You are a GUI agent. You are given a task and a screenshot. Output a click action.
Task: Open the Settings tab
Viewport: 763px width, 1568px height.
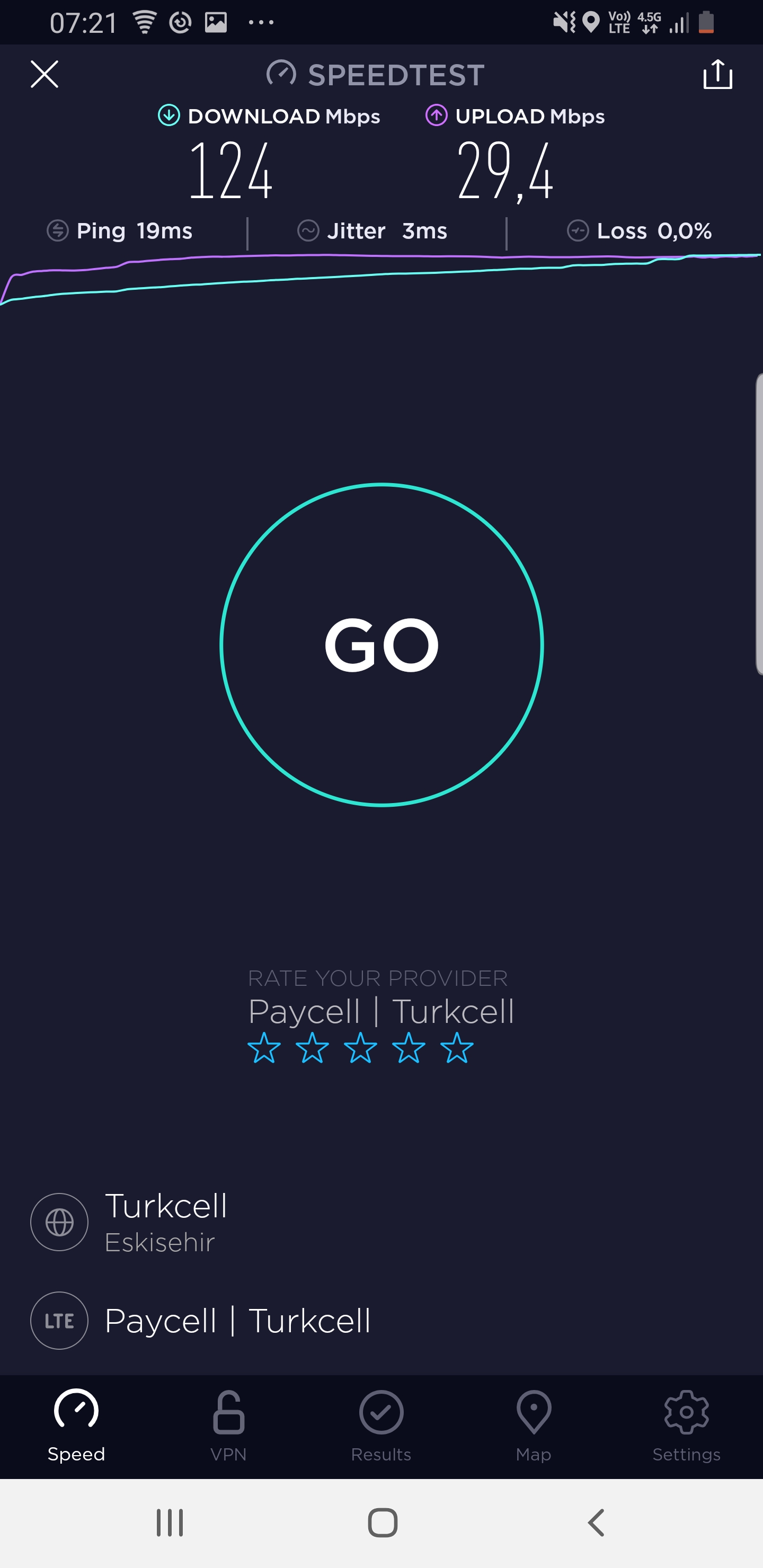click(x=686, y=1426)
